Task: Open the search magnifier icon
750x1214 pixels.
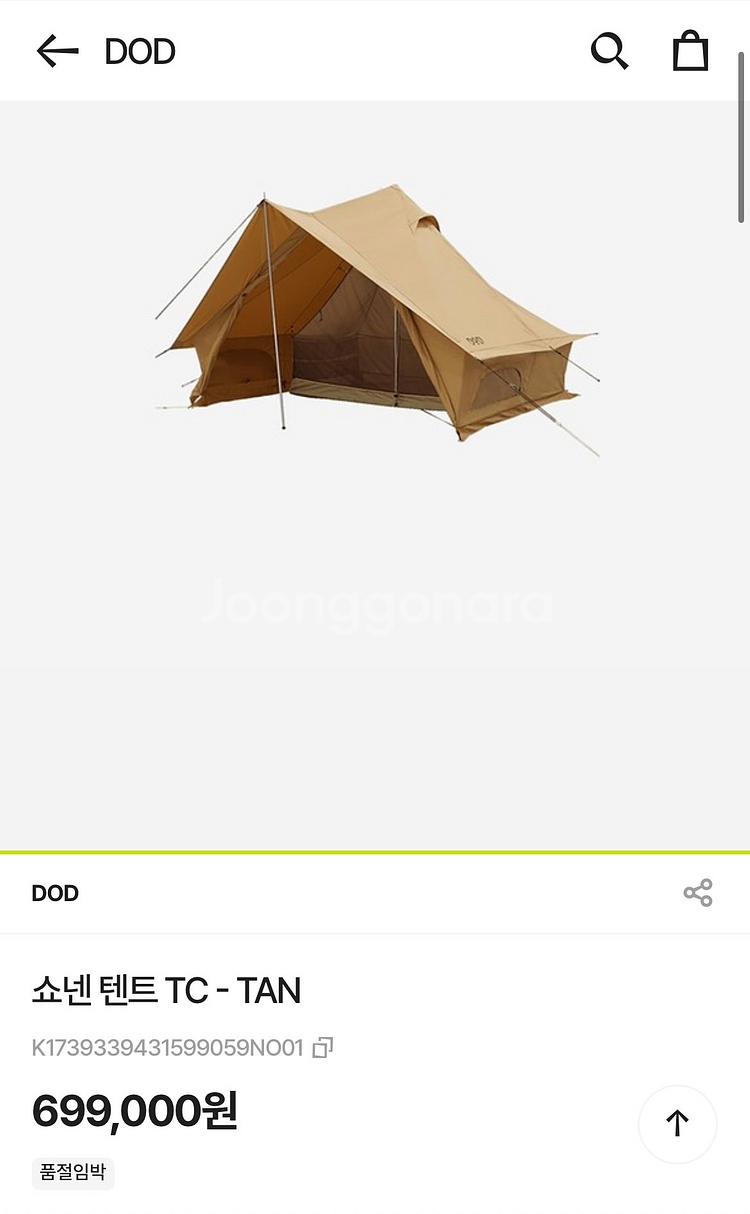Action: tap(609, 51)
